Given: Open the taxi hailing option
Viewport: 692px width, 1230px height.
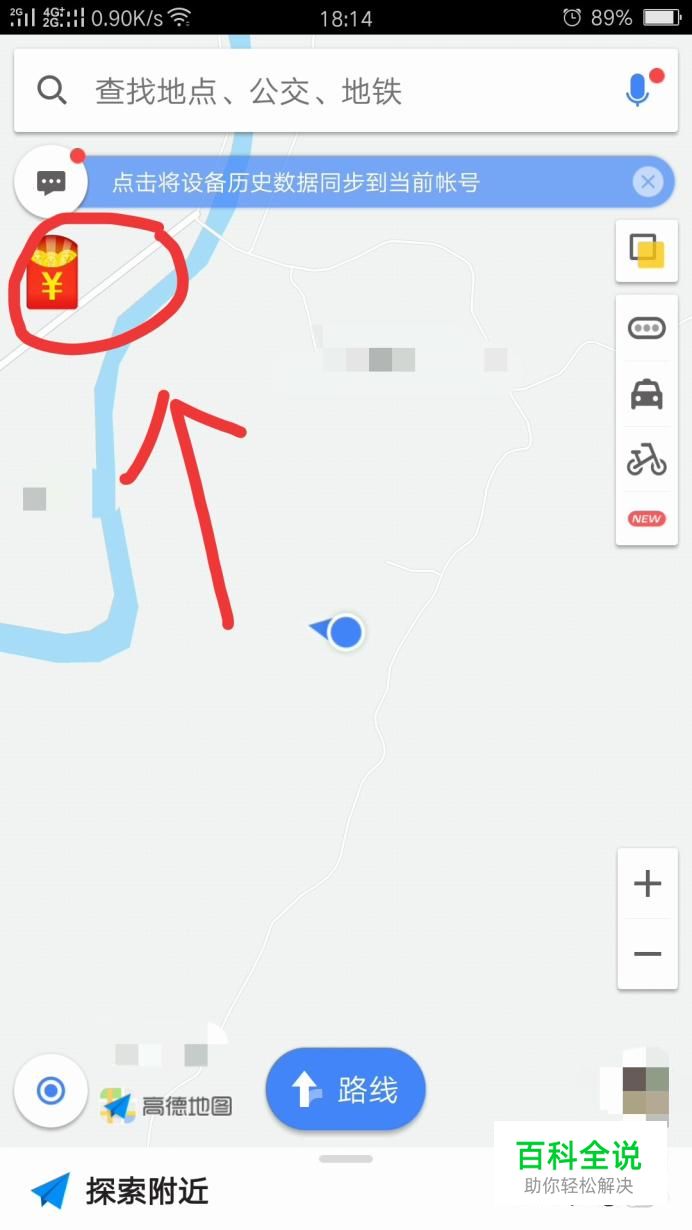Looking at the screenshot, I should pyautogui.click(x=647, y=396).
